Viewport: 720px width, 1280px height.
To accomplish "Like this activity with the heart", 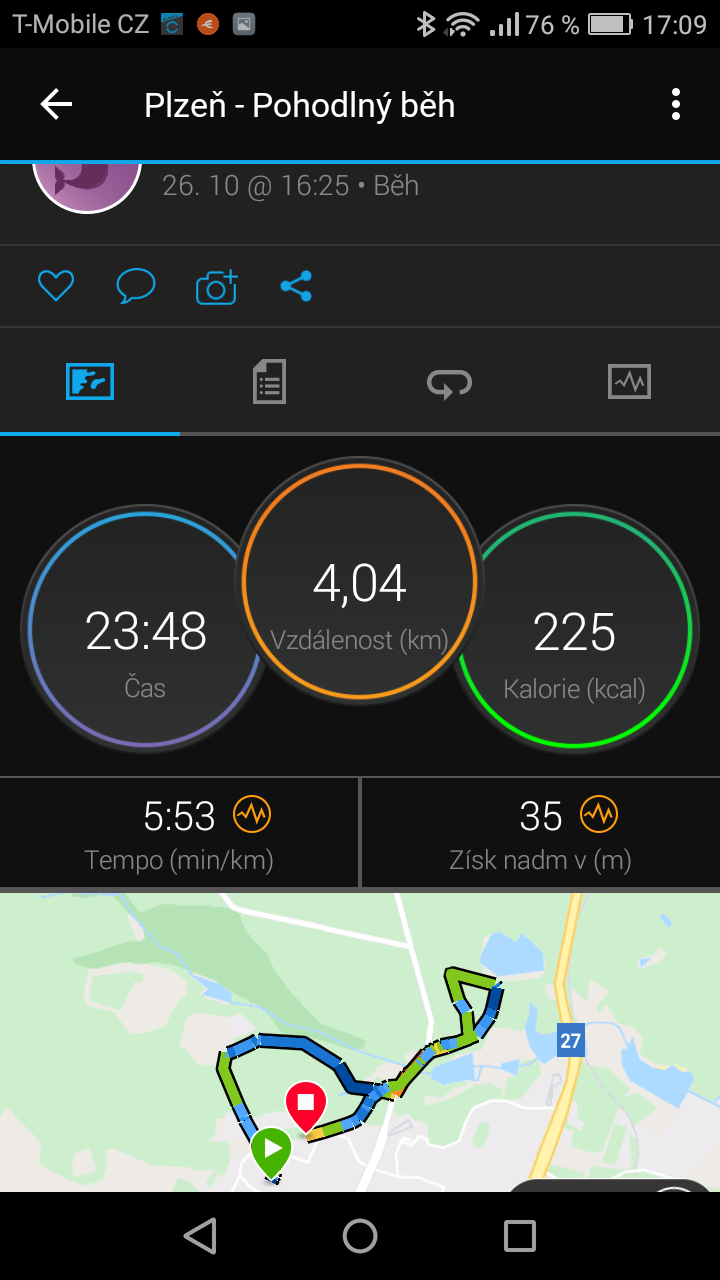I will (56, 287).
